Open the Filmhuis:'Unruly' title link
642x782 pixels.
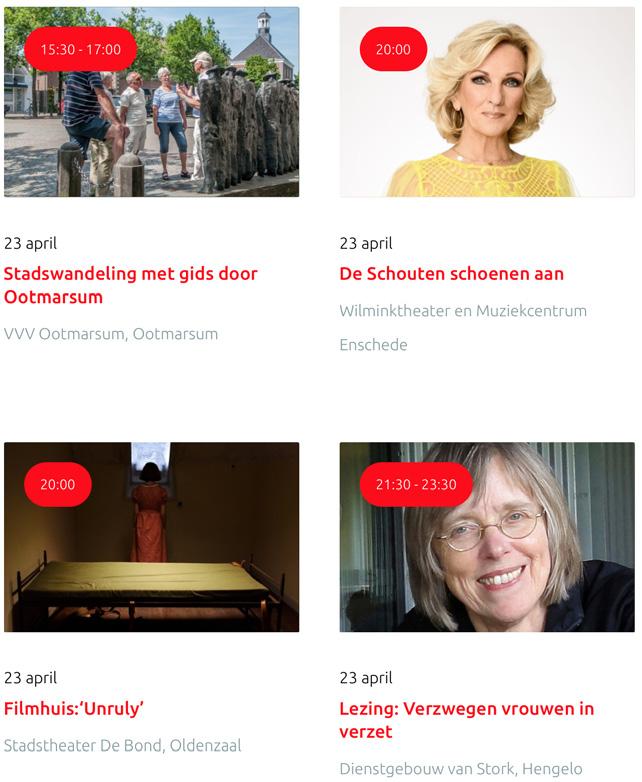pos(74,709)
